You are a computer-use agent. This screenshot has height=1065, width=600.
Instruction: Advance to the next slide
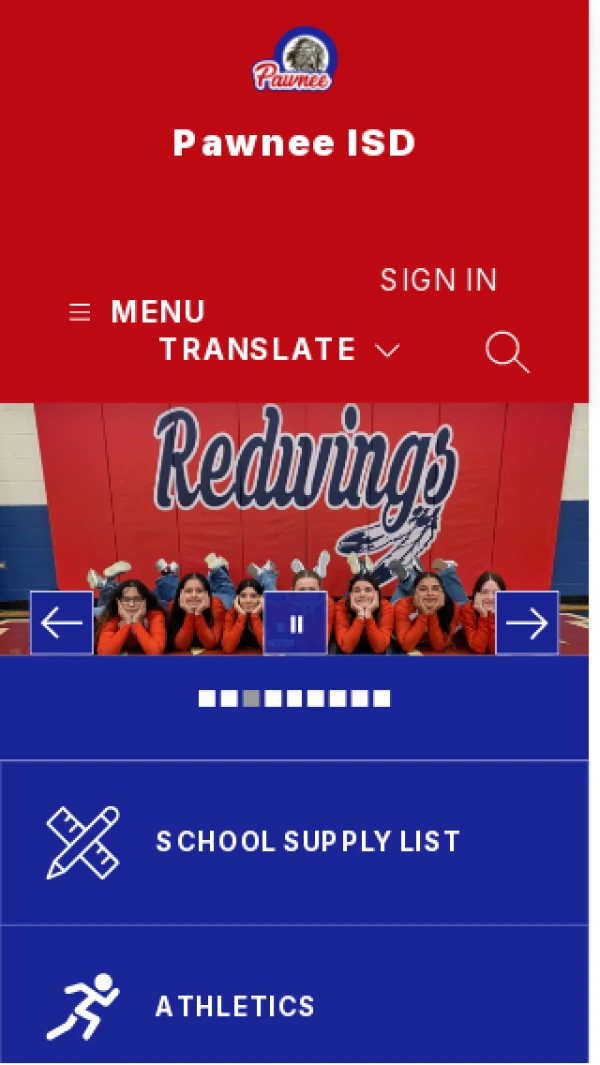coord(527,623)
